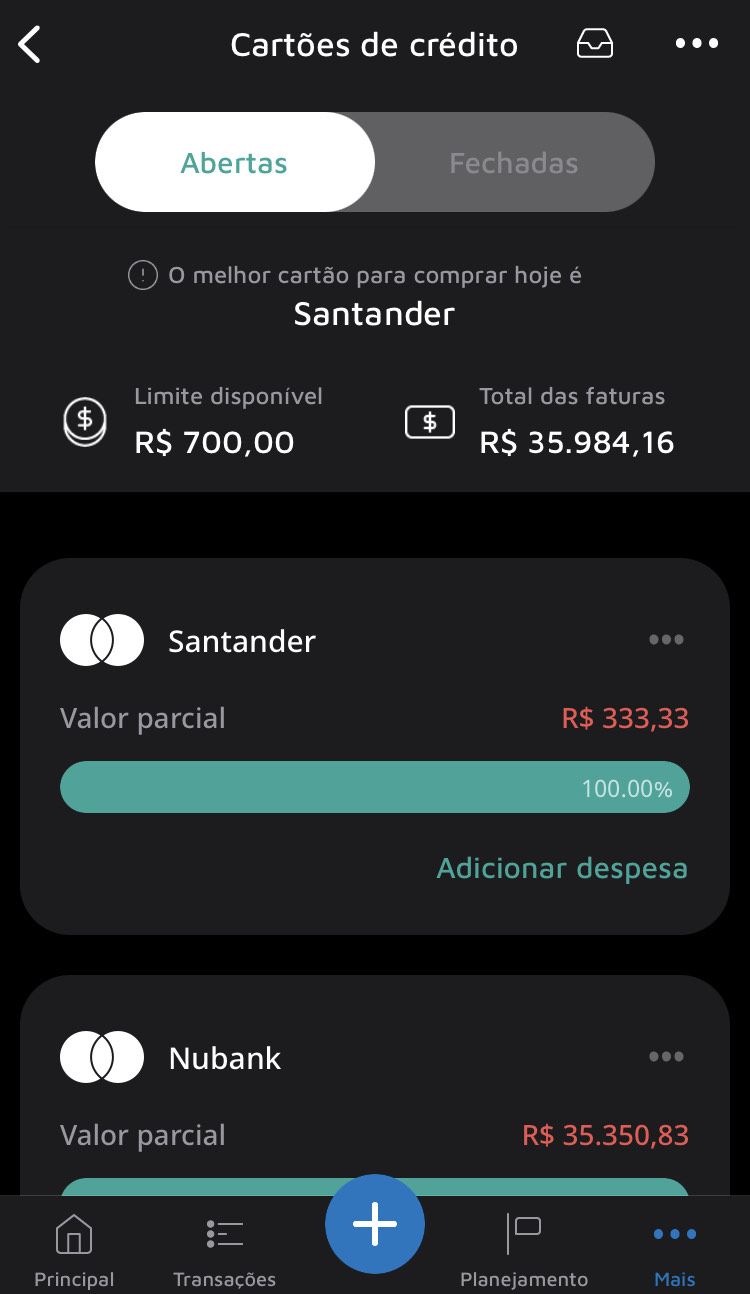Go back using the top arrow
The height and width of the screenshot is (1294, 750).
point(30,45)
